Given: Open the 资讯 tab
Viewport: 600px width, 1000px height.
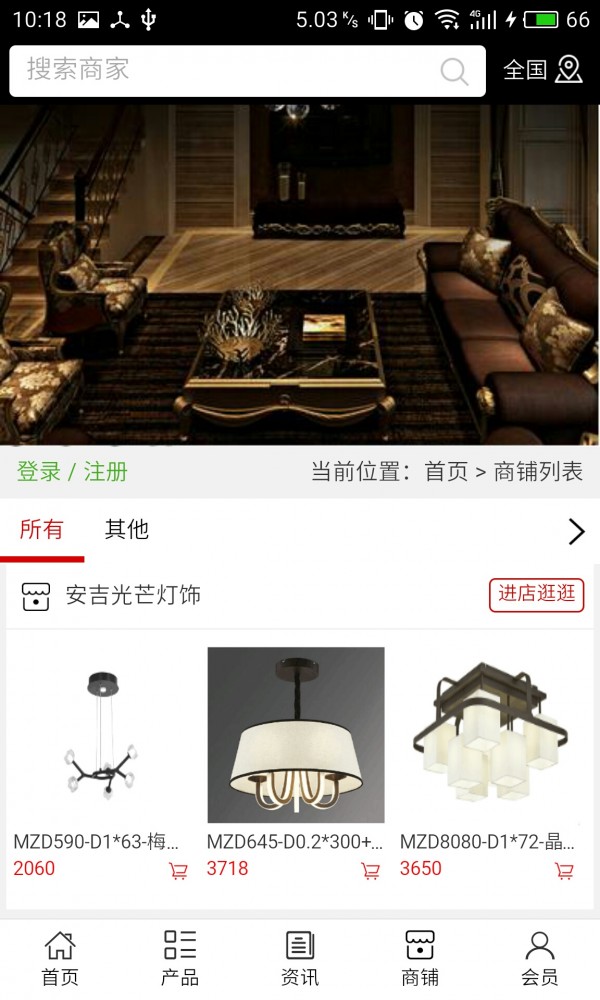Looking at the screenshot, I should click(300, 959).
